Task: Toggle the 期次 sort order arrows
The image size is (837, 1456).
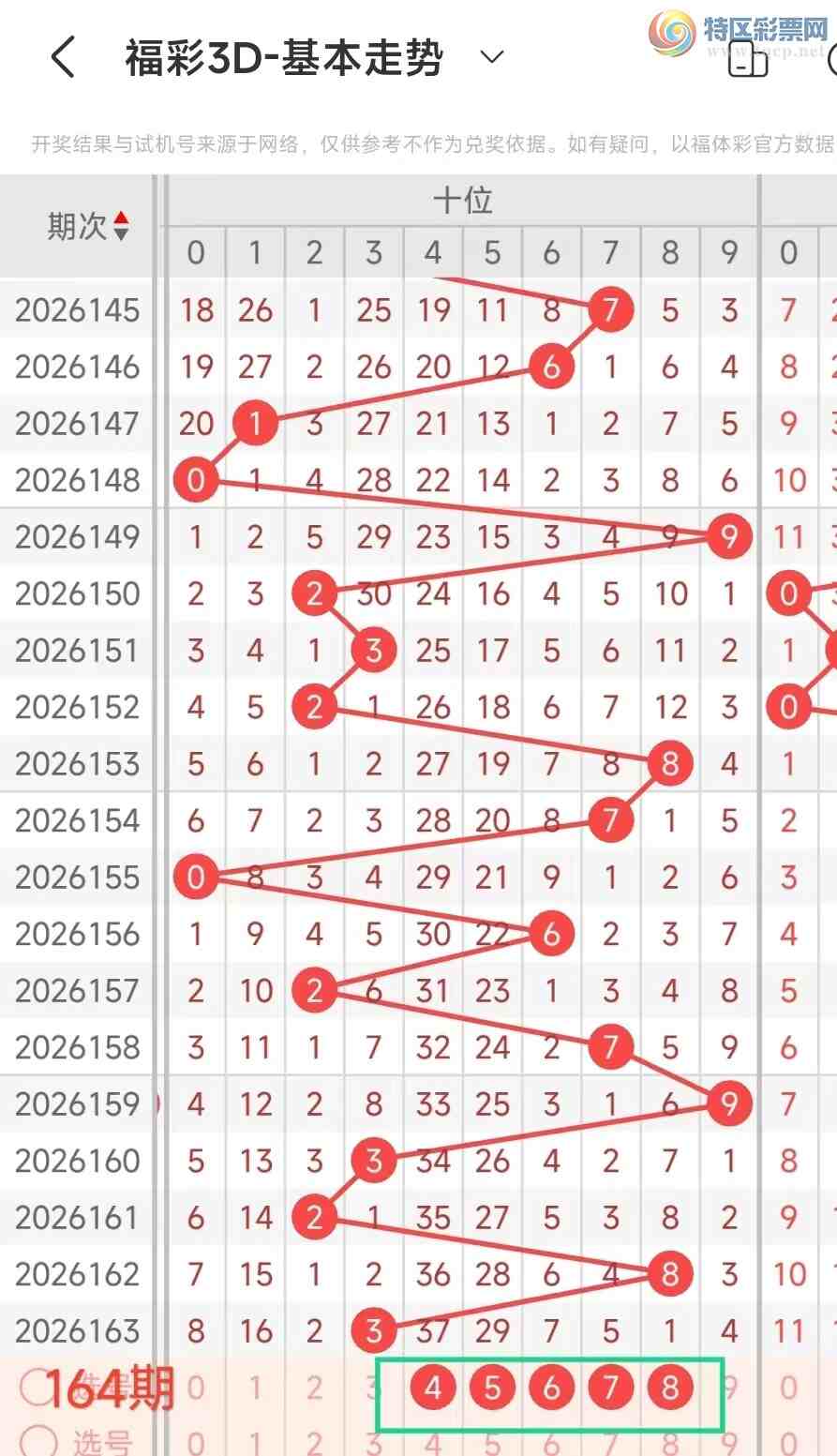Action: [x=121, y=226]
